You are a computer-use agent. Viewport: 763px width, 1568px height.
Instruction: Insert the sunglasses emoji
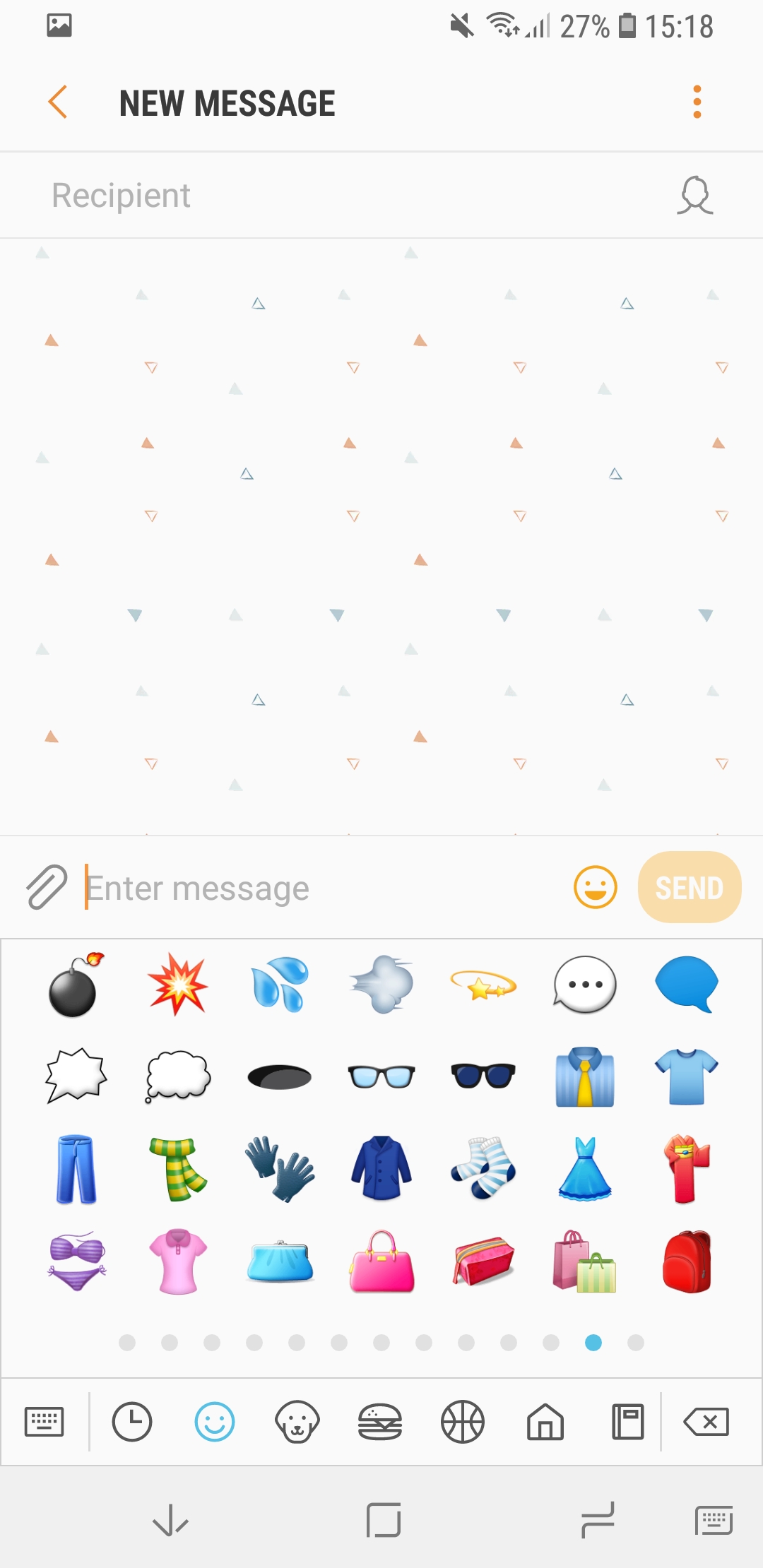pyautogui.click(x=483, y=1076)
